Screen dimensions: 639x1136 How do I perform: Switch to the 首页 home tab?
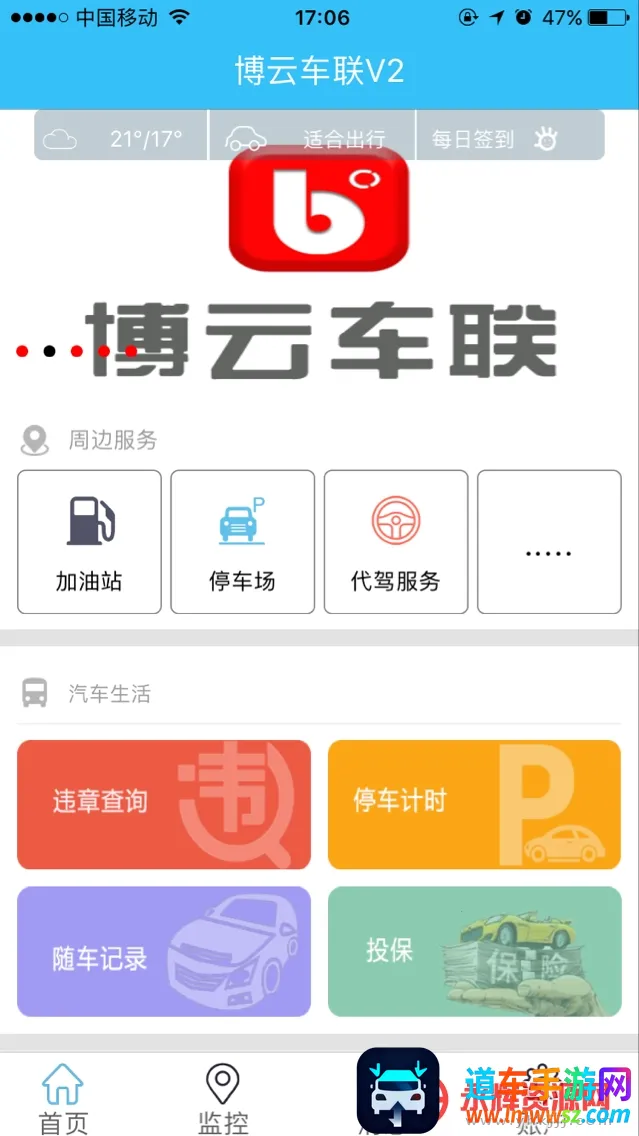[x=63, y=1098]
